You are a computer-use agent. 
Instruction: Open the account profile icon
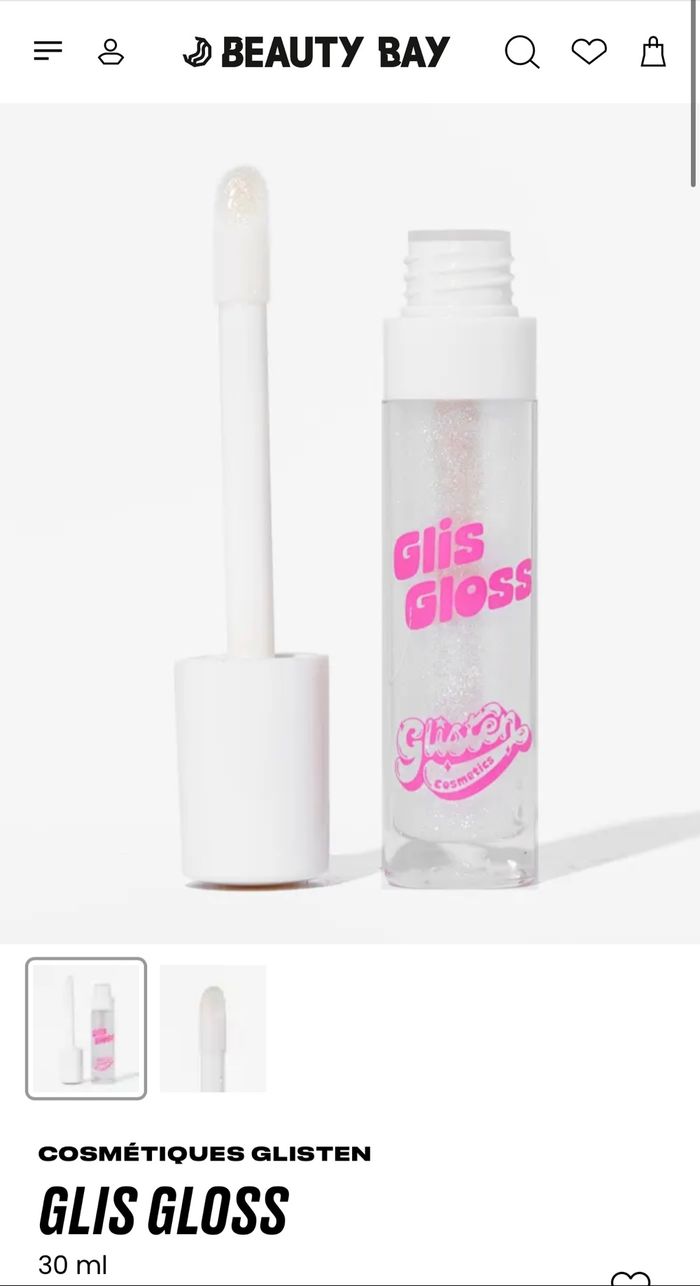tap(111, 52)
